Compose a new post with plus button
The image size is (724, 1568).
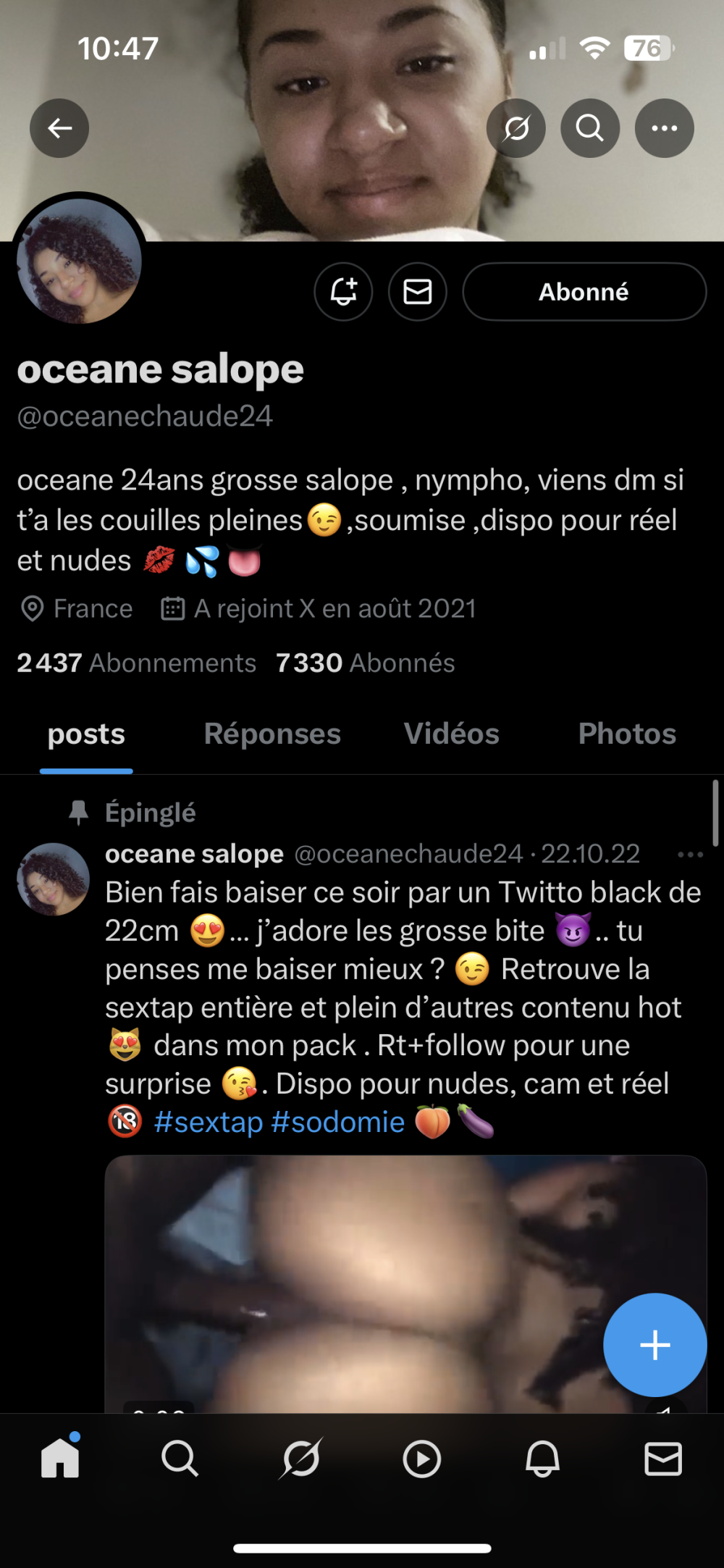[654, 1345]
